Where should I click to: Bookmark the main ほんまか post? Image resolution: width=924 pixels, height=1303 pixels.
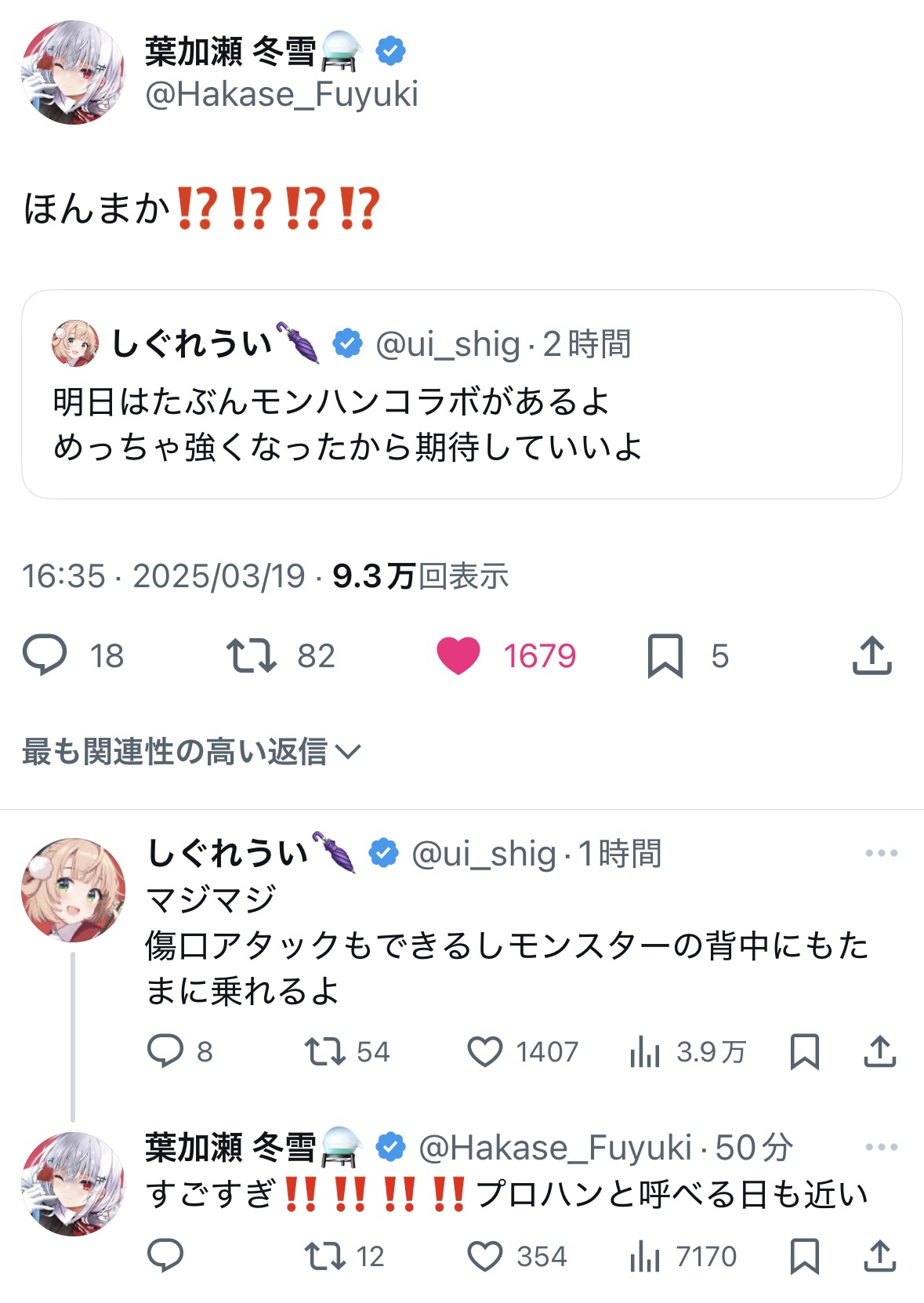click(665, 655)
